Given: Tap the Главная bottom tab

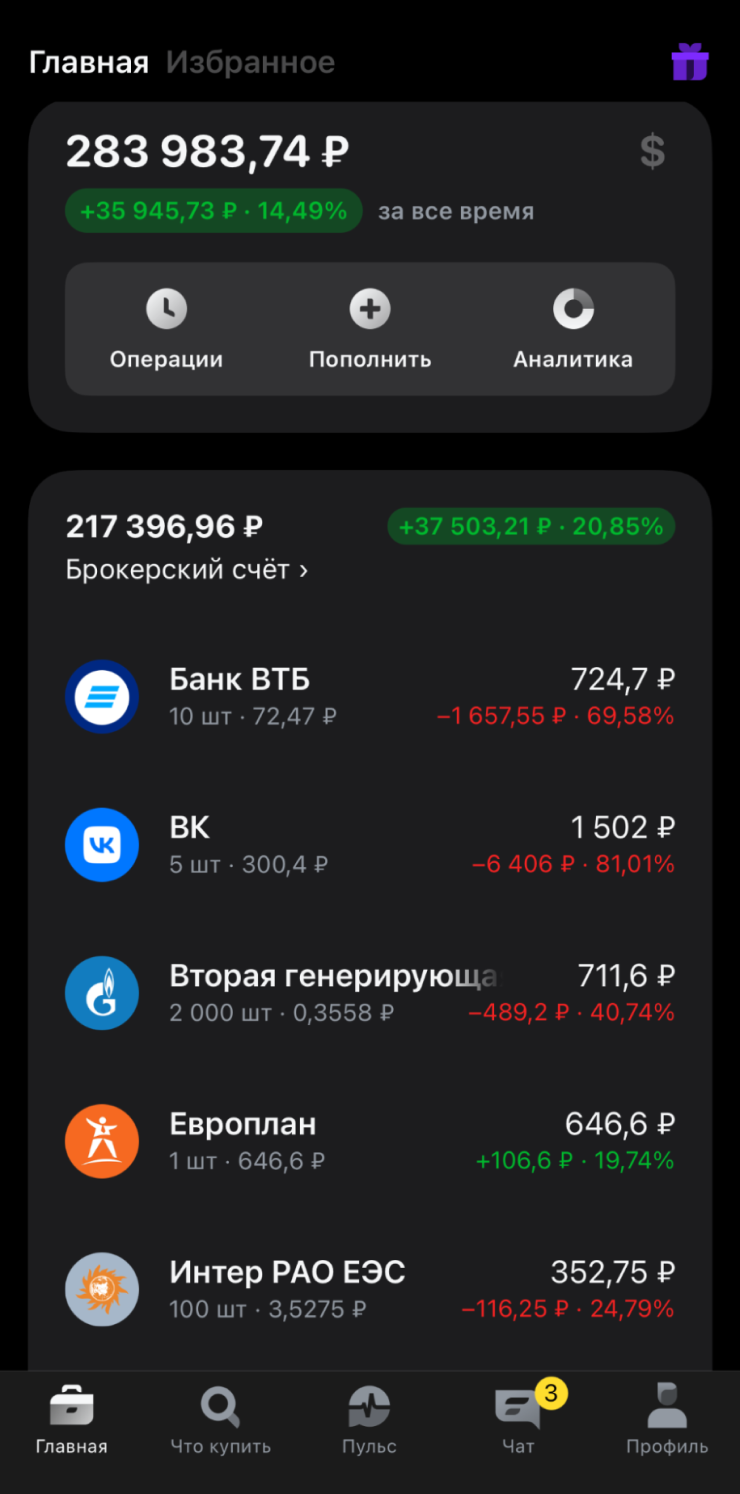Looking at the screenshot, I should [x=72, y=1421].
